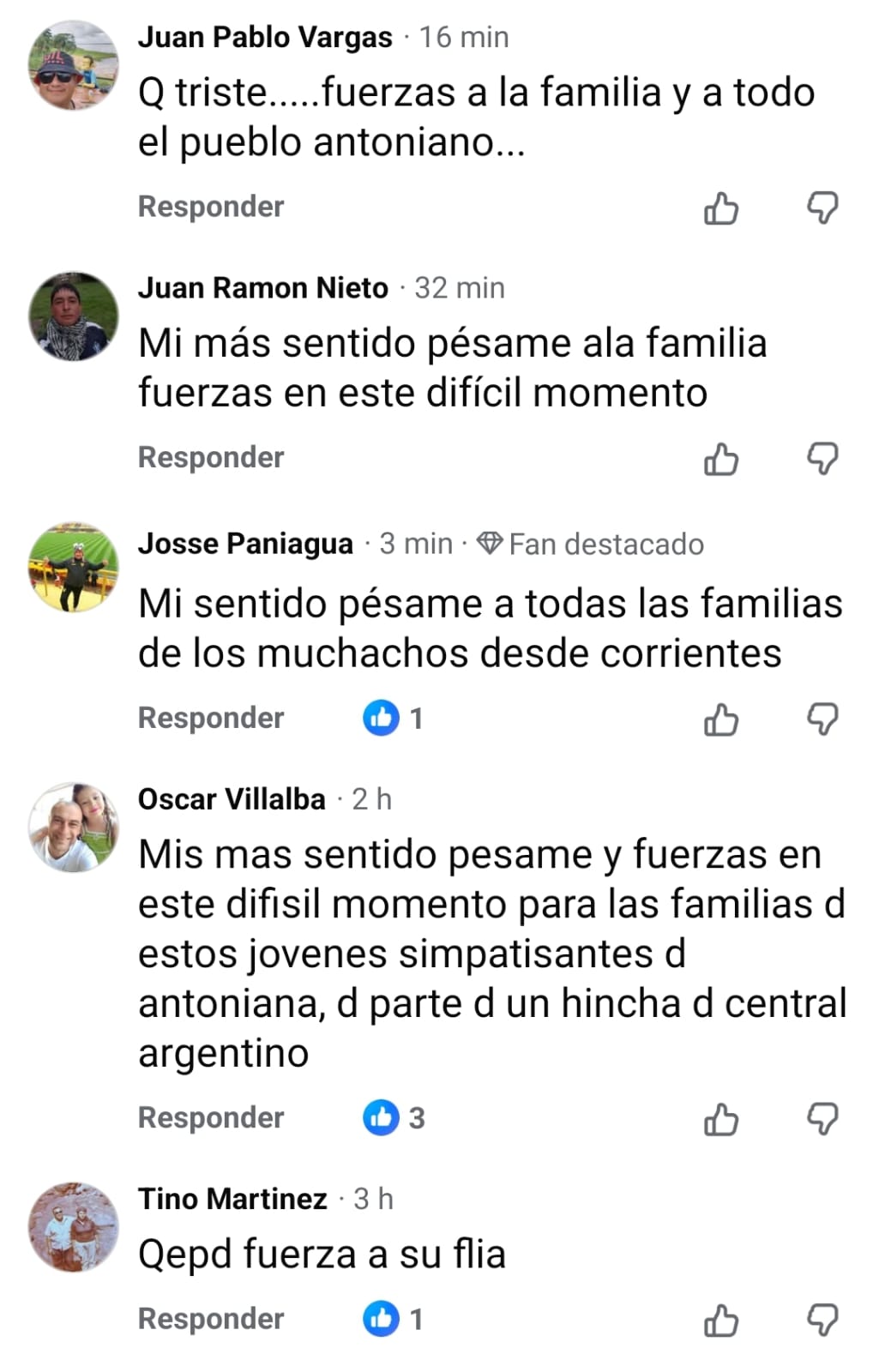The width and height of the screenshot is (879, 1372).
Task: Dislike Juan Ramon Nieto's comment
Action: [822, 460]
